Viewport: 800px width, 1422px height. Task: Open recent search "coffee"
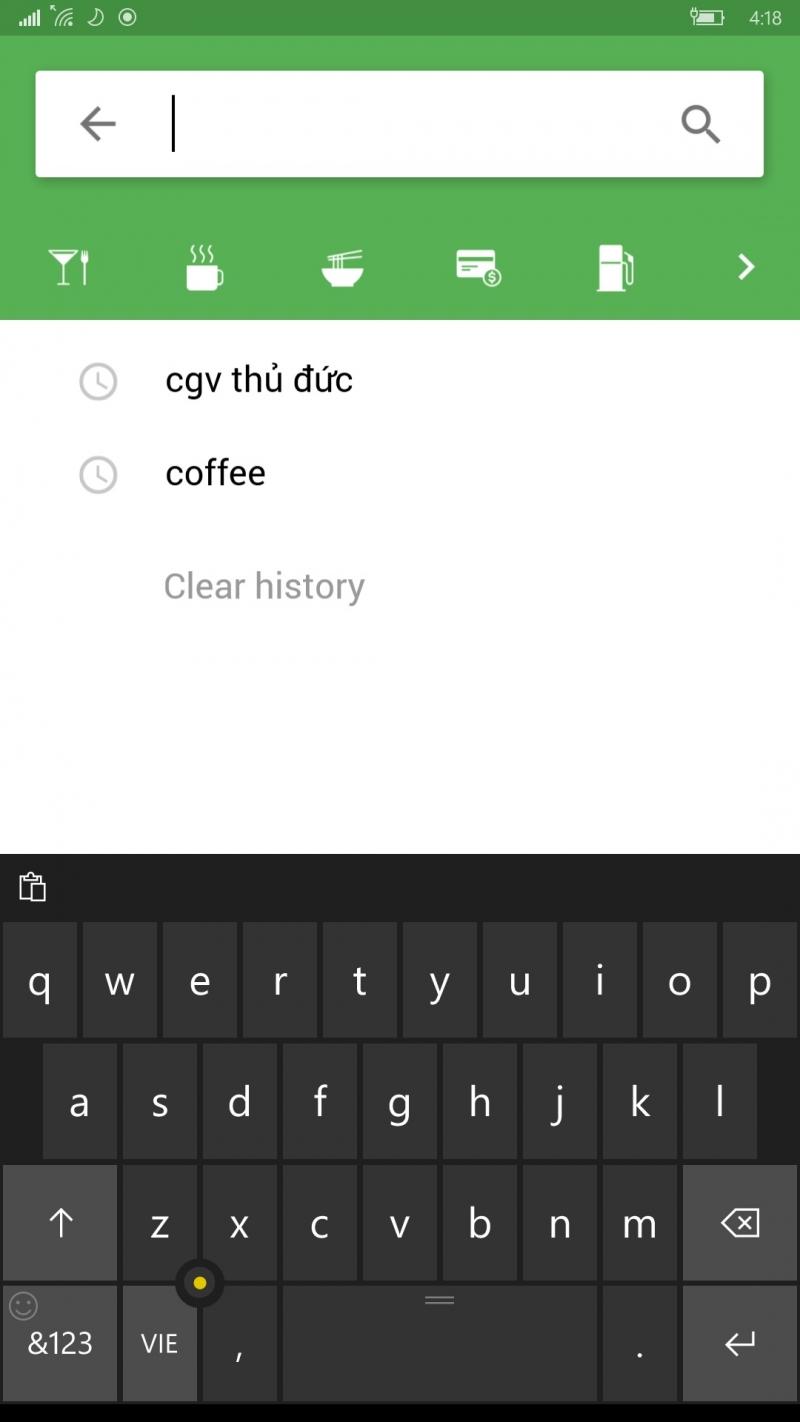pyautogui.click(x=215, y=473)
